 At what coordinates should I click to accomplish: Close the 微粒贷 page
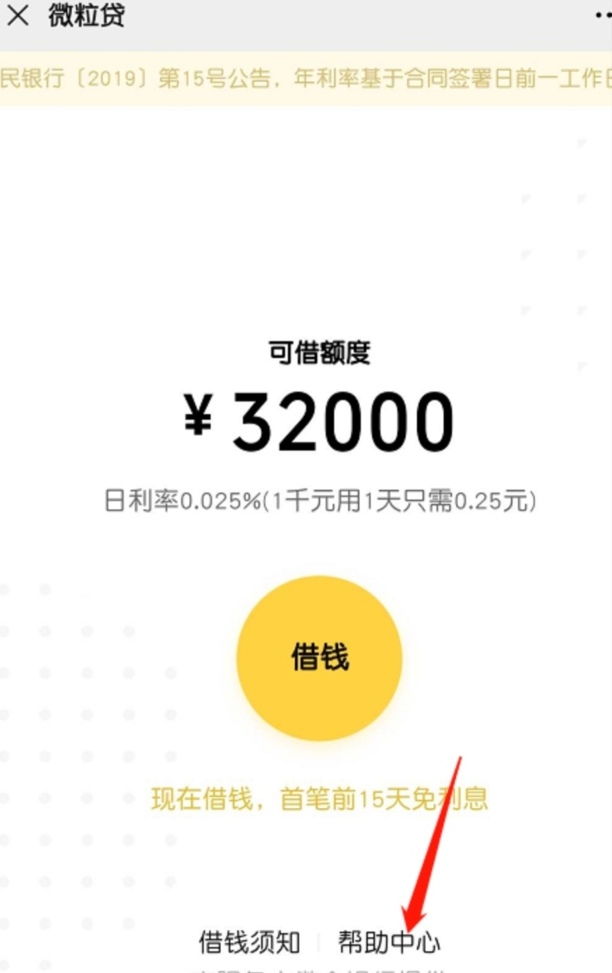pyautogui.click(x=18, y=17)
